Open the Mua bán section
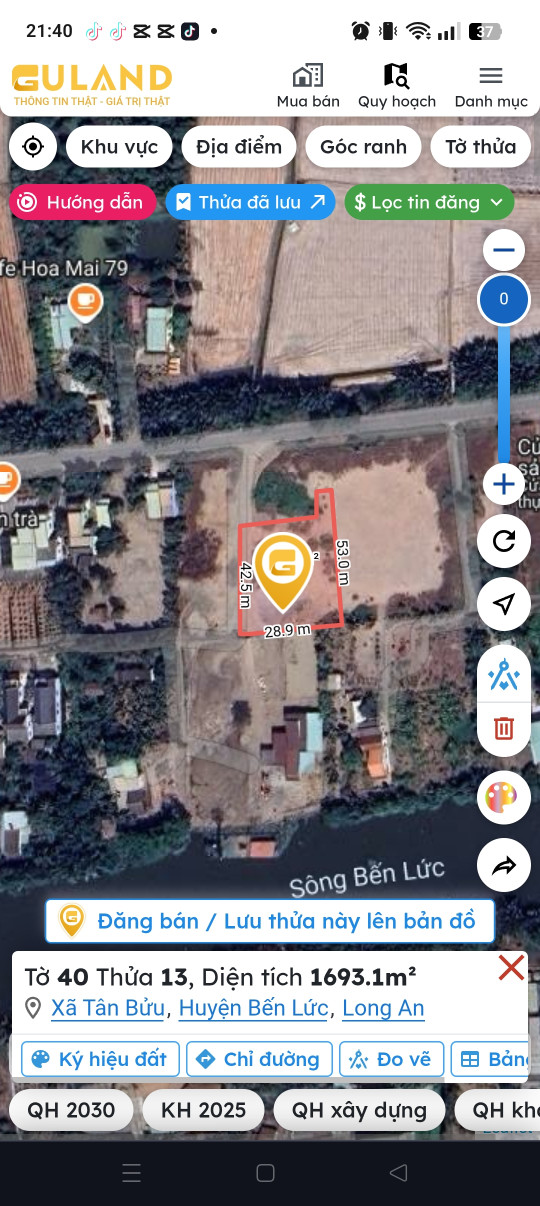 point(308,87)
